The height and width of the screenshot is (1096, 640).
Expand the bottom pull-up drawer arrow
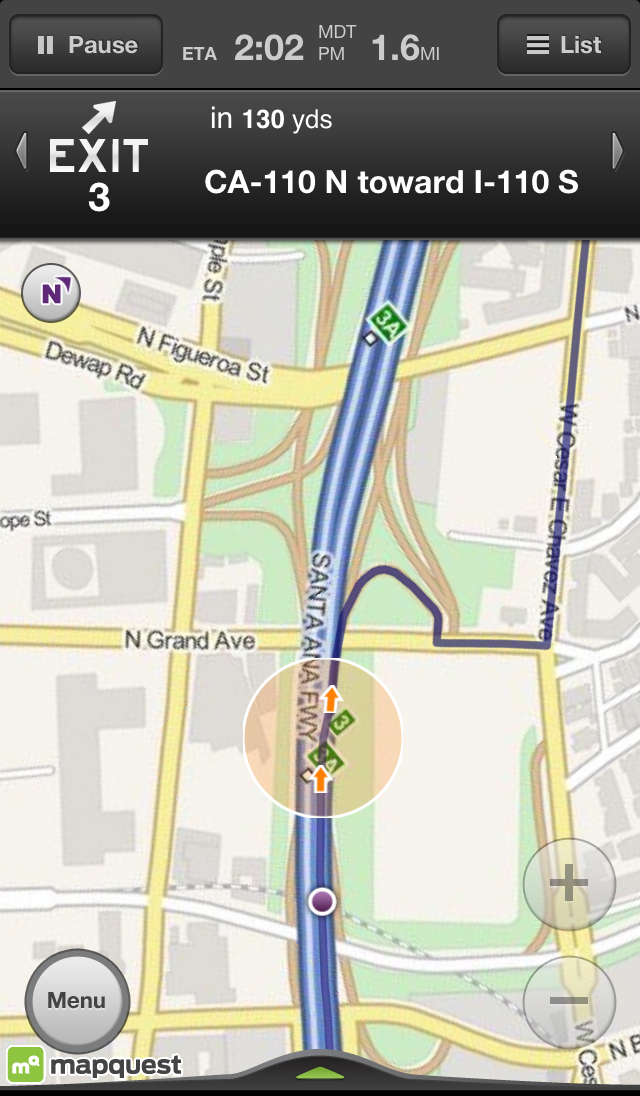click(x=321, y=1074)
